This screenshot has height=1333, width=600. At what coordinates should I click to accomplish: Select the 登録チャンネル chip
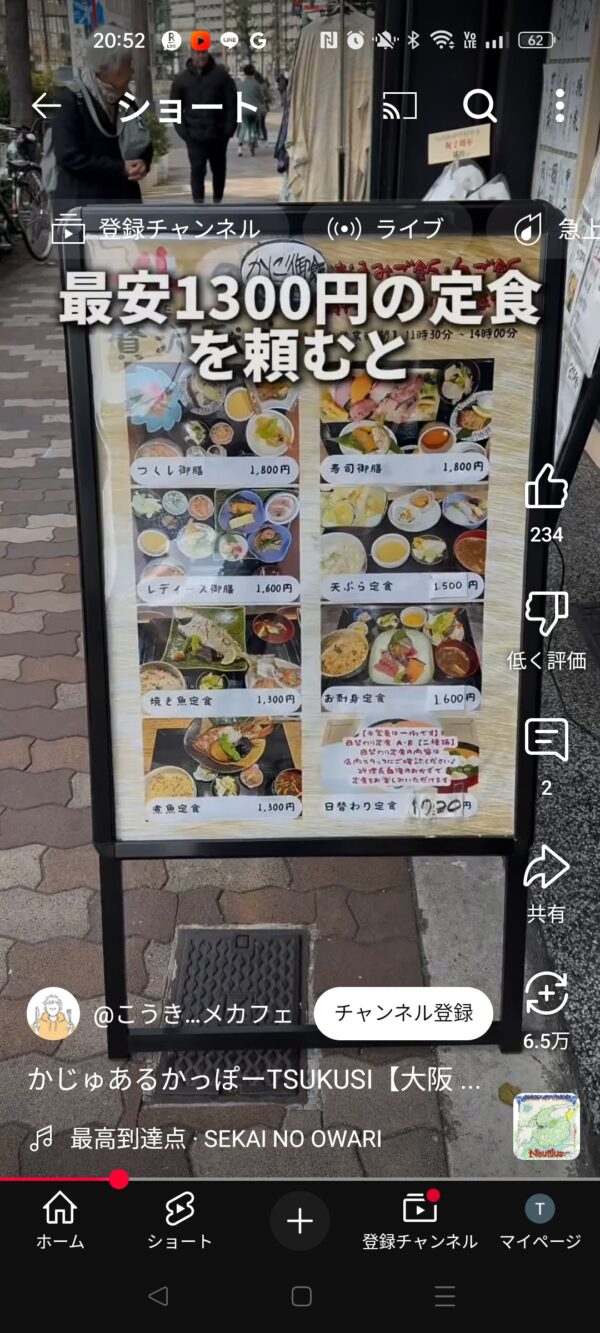(x=160, y=229)
